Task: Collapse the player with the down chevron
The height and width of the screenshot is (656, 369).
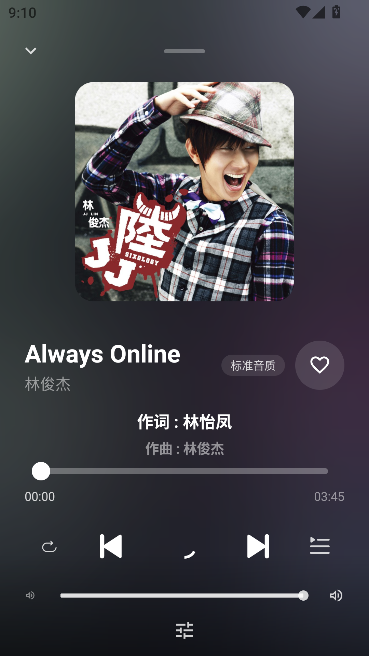Action: pos(31,51)
